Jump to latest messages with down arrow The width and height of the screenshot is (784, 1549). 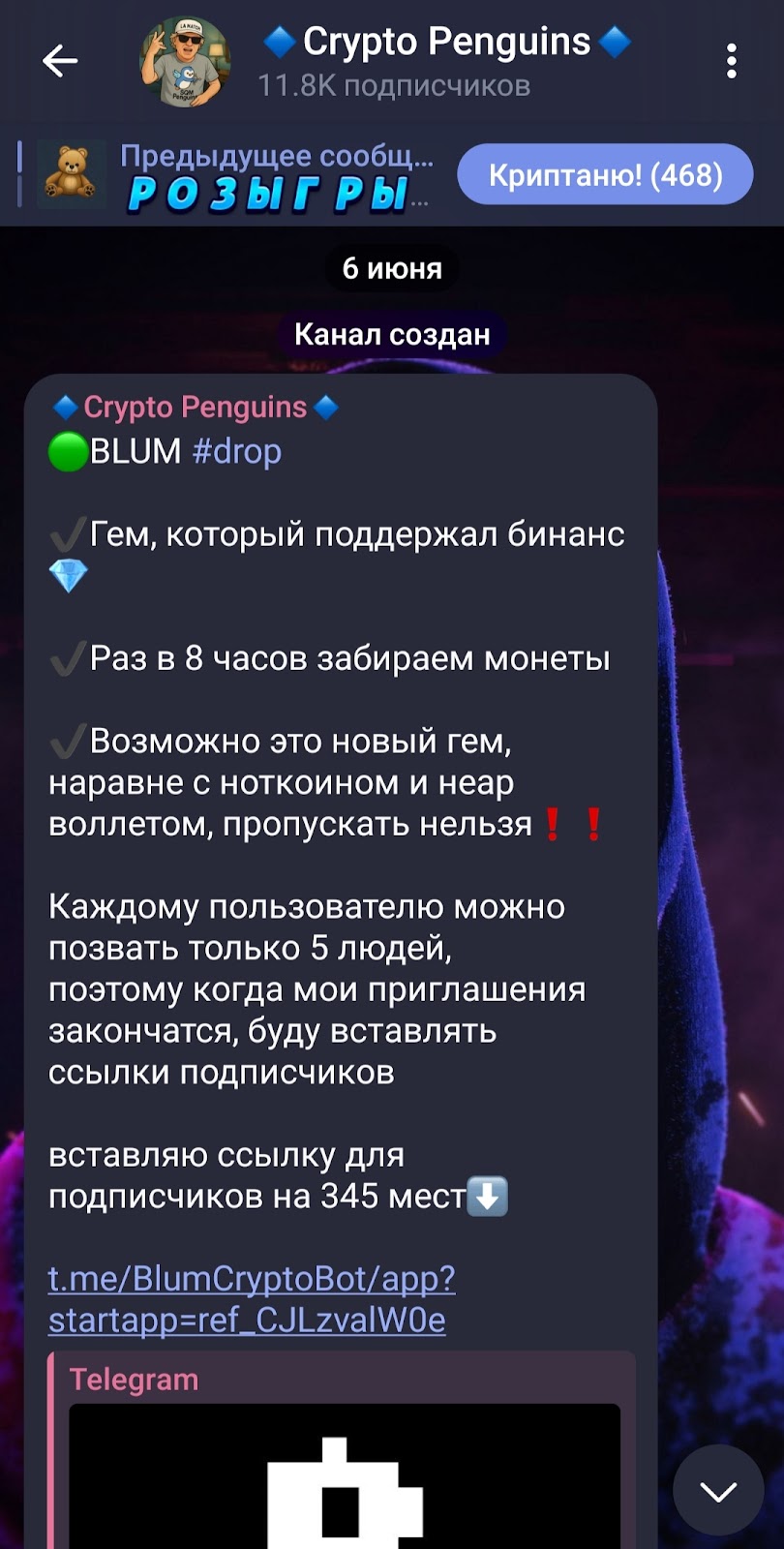click(x=718, y=1491)
